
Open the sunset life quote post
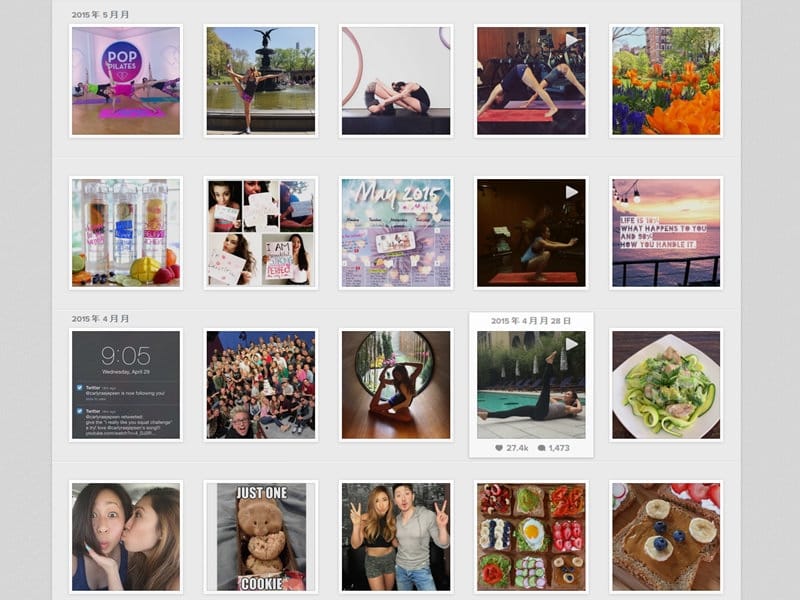coord(665,233)
